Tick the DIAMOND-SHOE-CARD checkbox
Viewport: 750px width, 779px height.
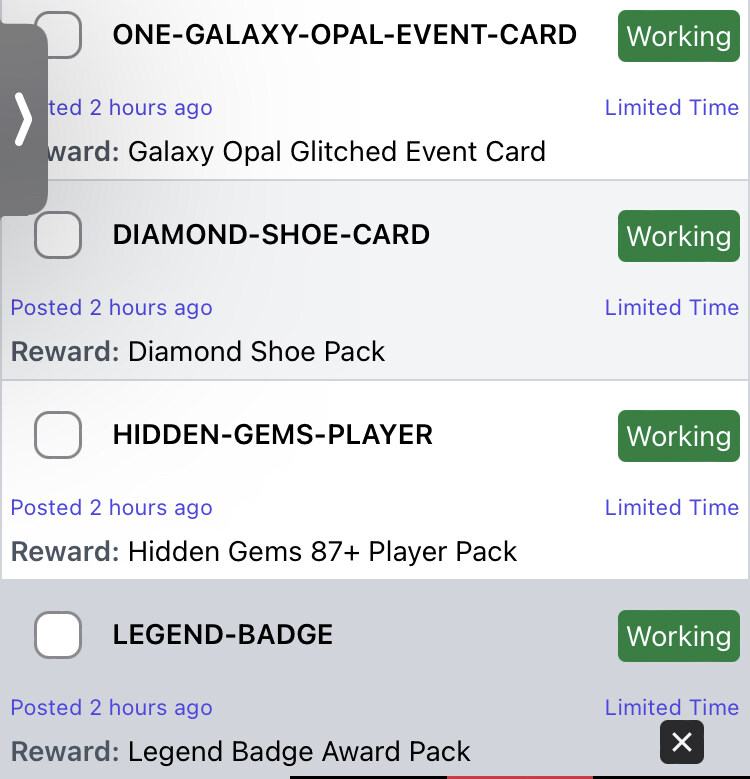[58, 235]
